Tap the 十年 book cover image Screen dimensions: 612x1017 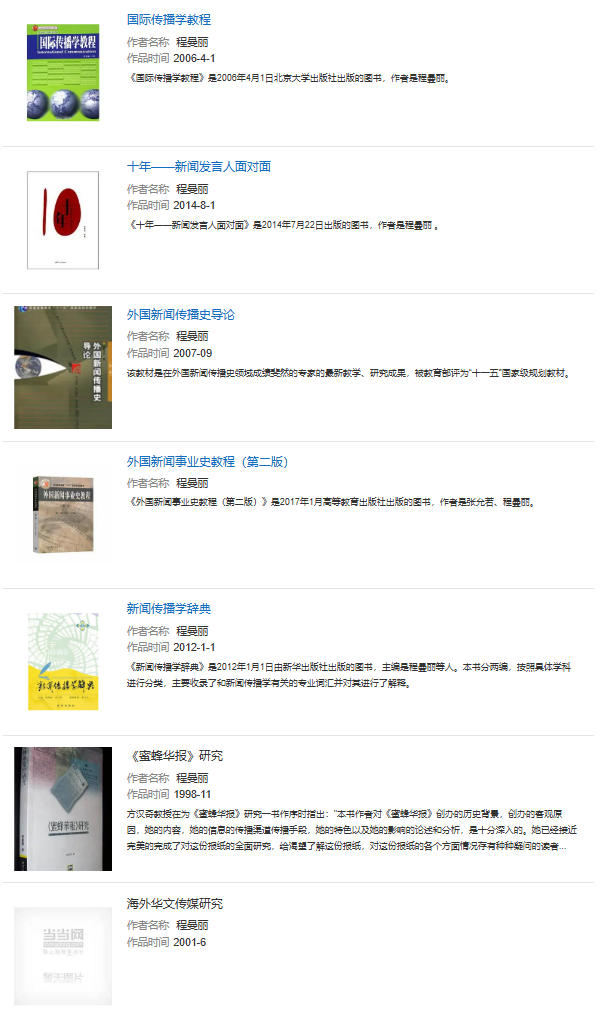click(62, 220)
